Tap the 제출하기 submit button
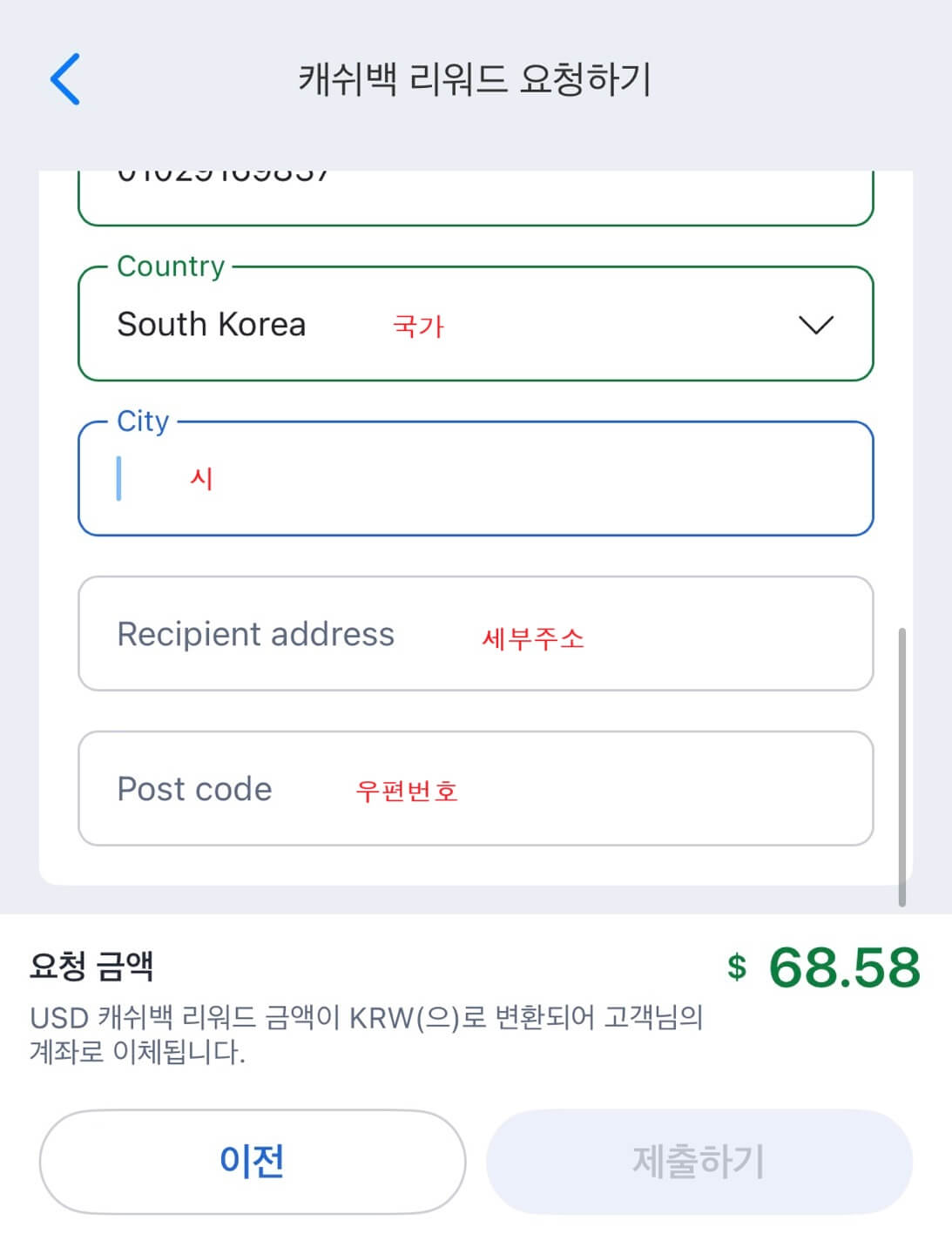This screenshot has height=1254, width=952. click(x=701, y=1162)
